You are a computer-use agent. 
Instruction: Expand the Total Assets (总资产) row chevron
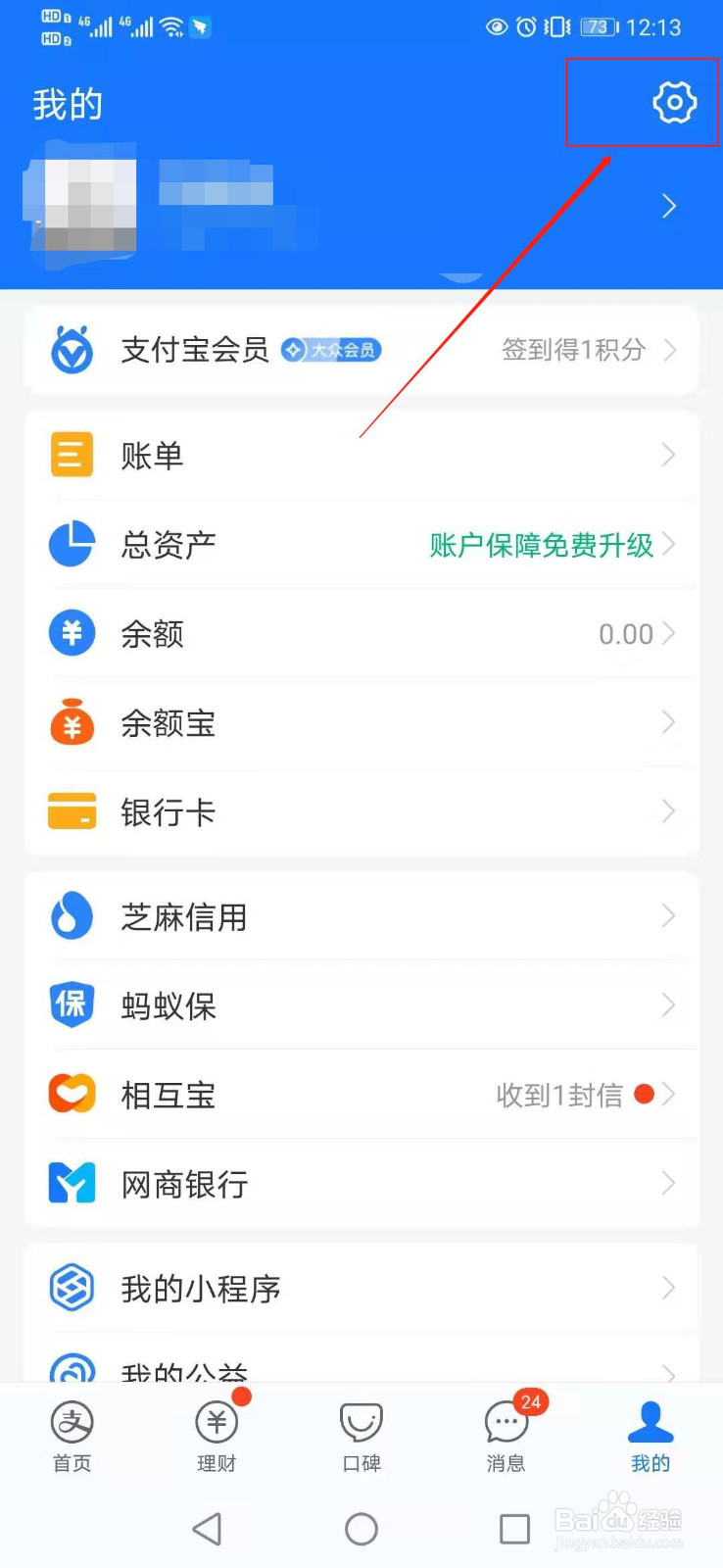click(x=669, y=544)
